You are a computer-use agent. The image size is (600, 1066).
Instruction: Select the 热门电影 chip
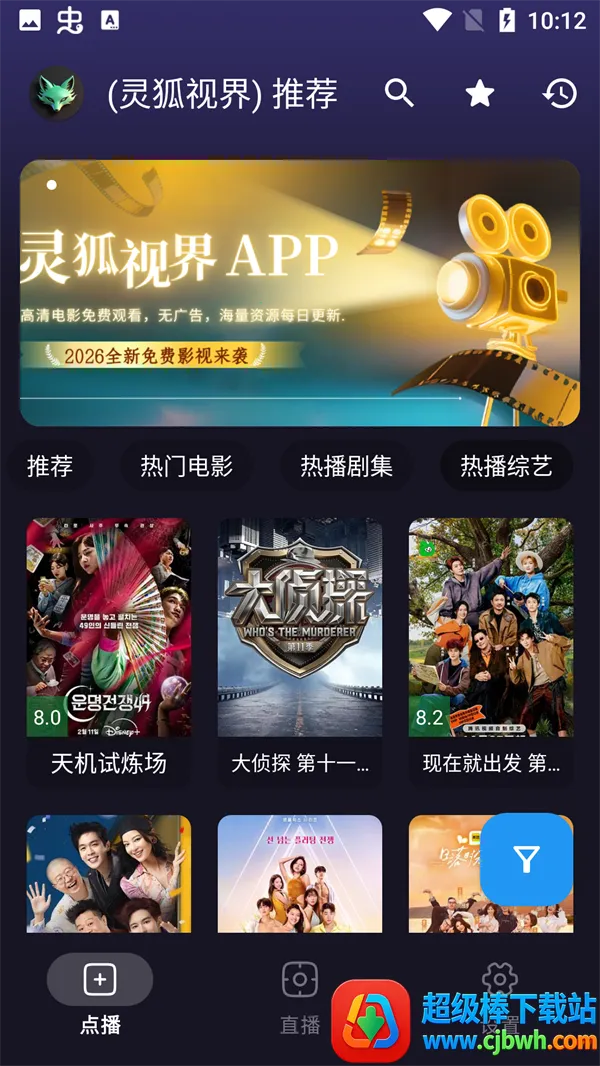(x=186, y=466)
